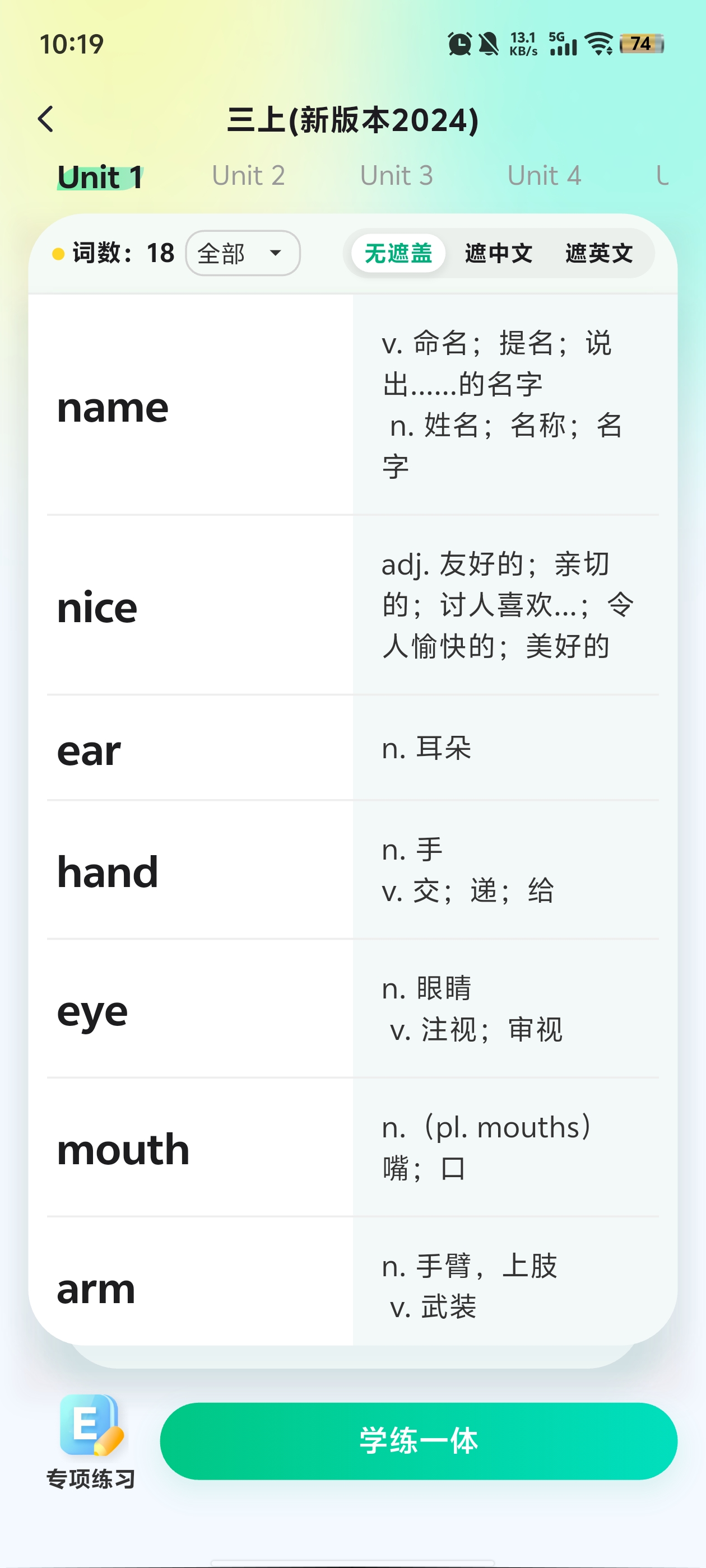Open the word entry for name
Screen dimensions: 706x1568
coord(113,407)
